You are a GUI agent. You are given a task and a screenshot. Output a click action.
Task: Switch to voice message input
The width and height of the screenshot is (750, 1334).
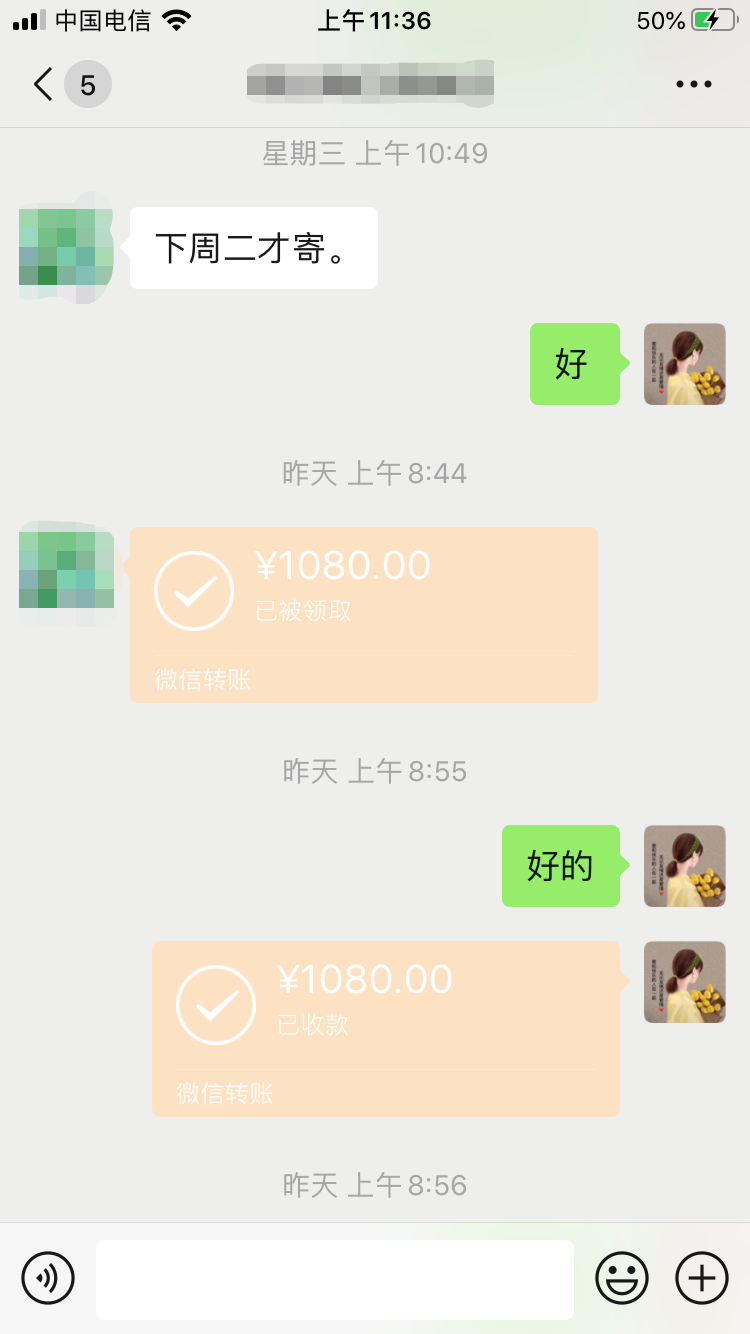pos(48,1278)
